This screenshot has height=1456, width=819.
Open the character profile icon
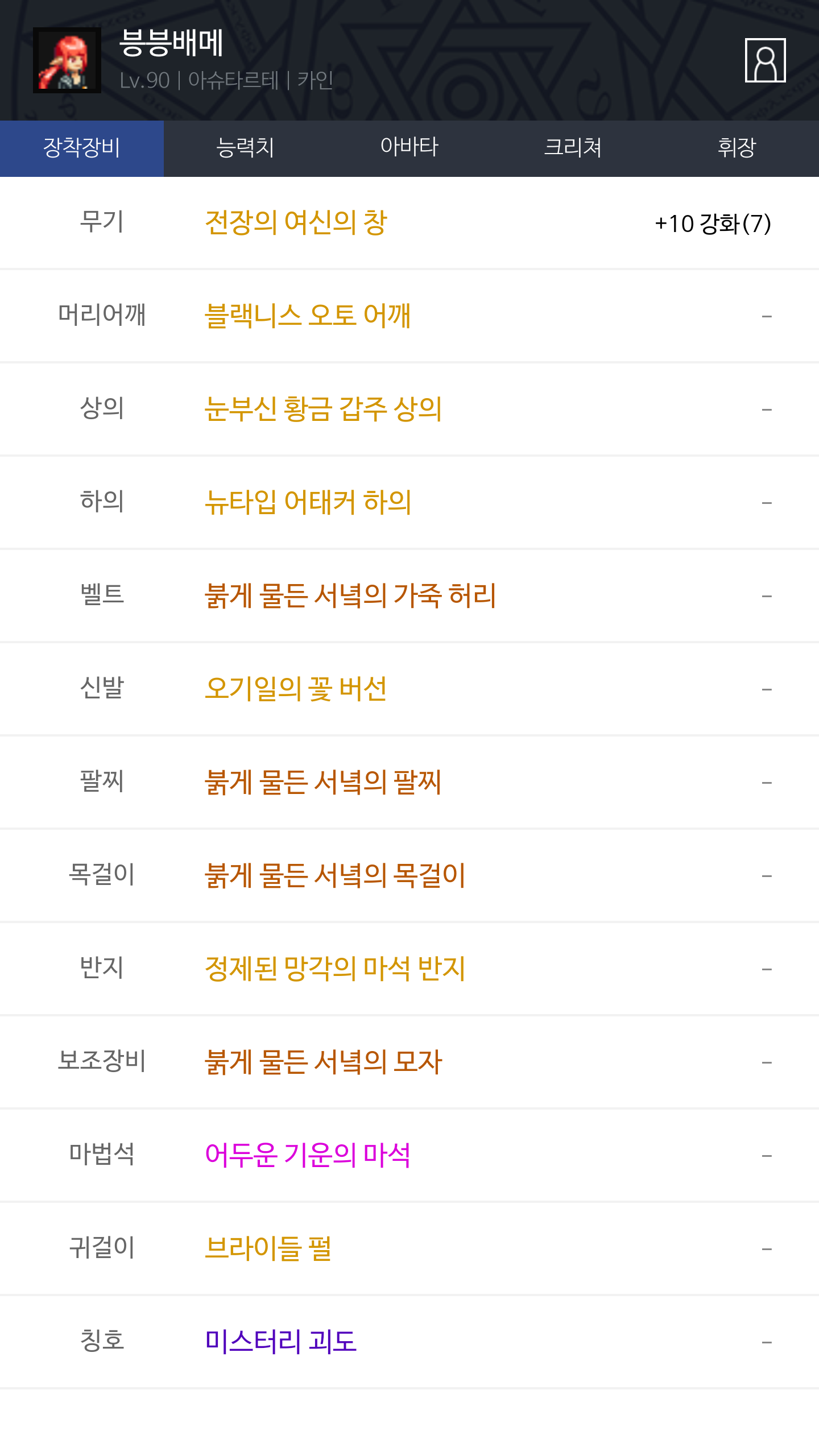765,60
